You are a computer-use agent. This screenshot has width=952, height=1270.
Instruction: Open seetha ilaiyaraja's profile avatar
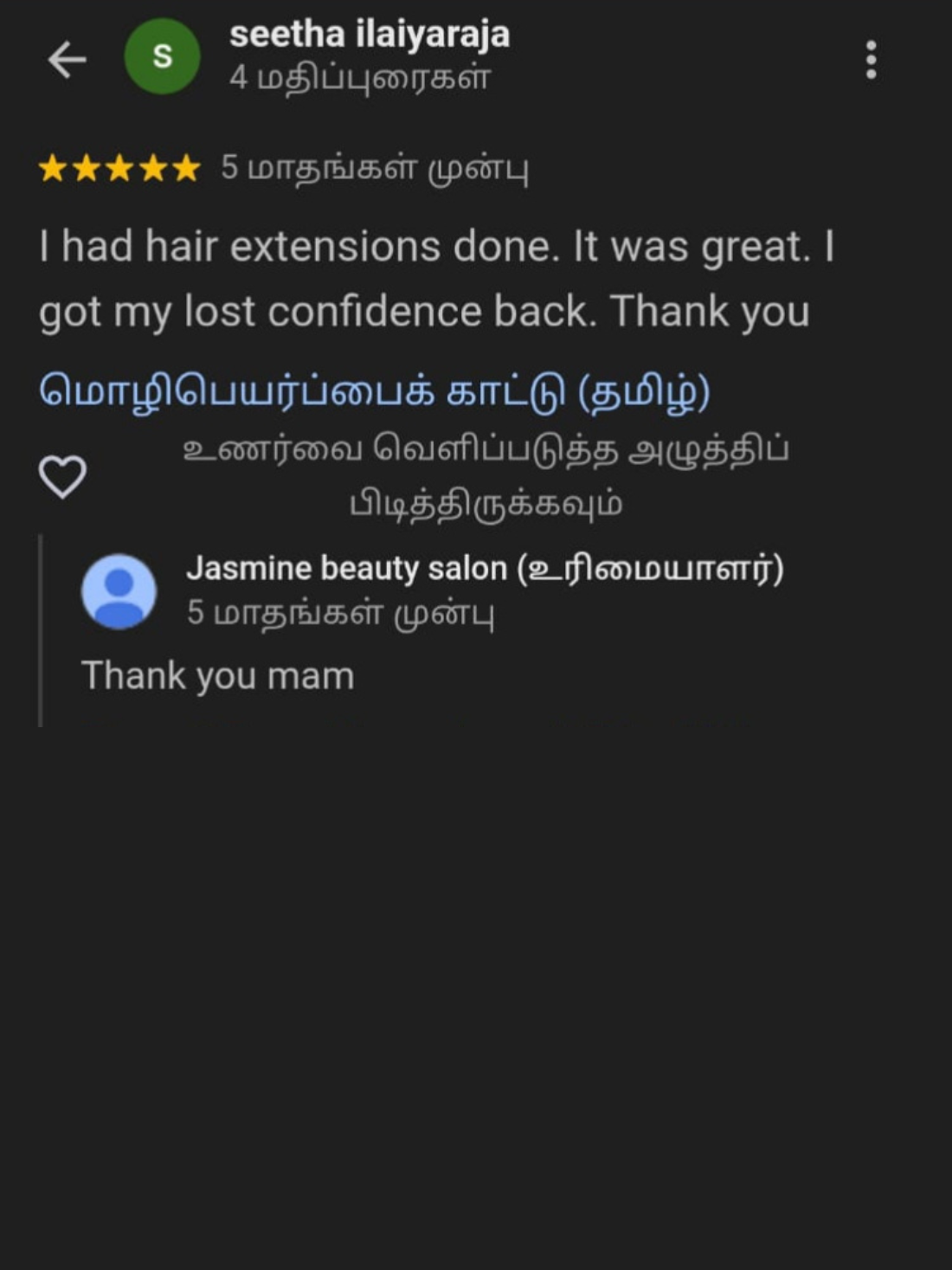tap(162, 57)
